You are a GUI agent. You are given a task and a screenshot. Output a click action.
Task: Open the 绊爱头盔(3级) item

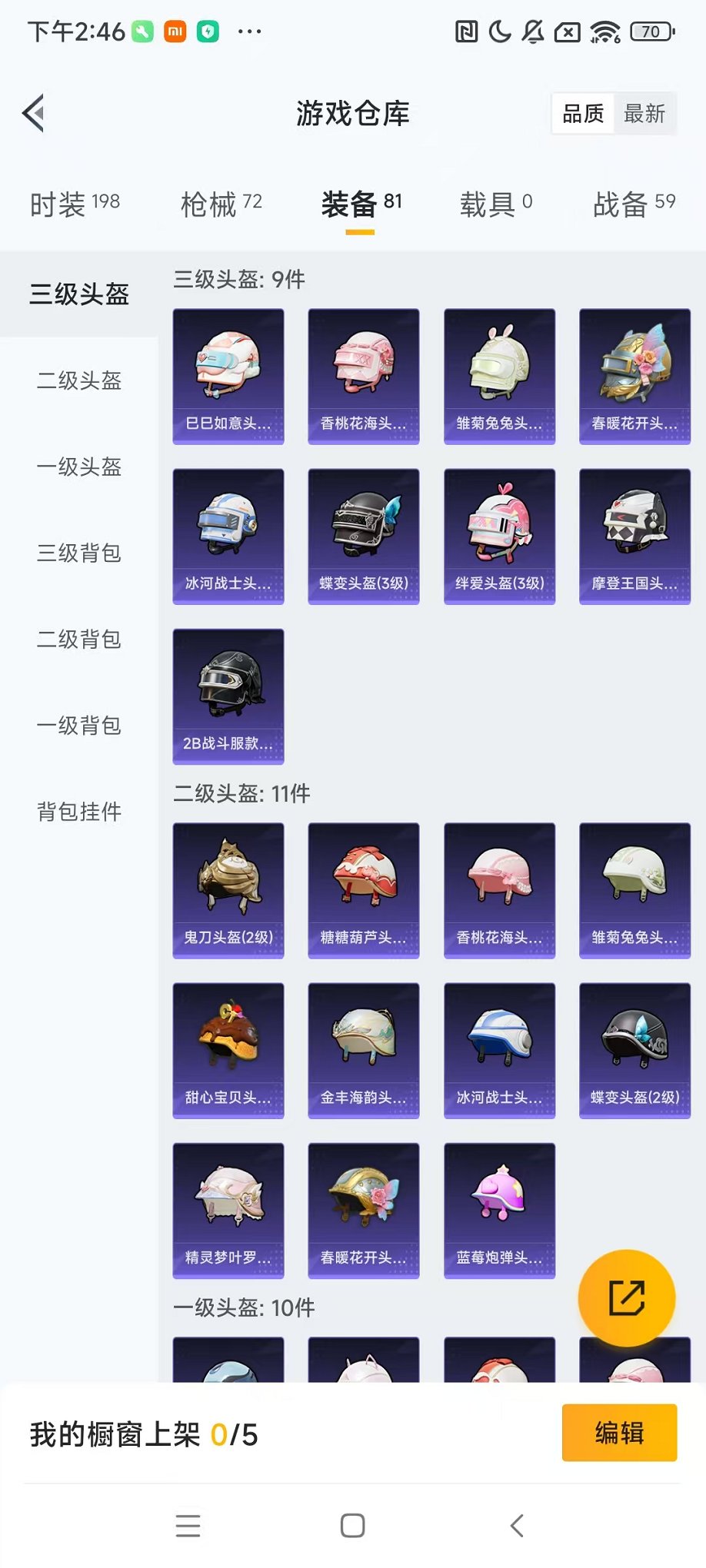click(x=499, y=536)
